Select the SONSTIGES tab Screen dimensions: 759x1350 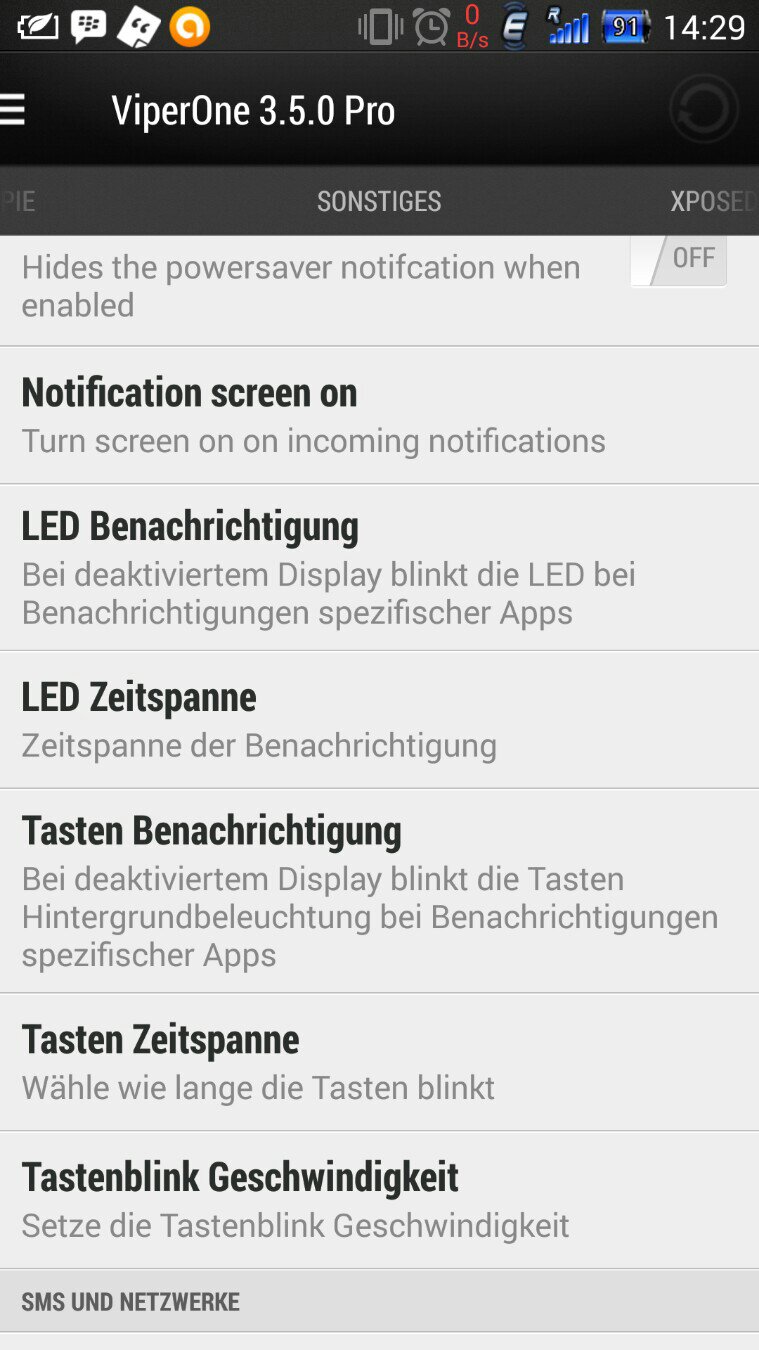379,201
